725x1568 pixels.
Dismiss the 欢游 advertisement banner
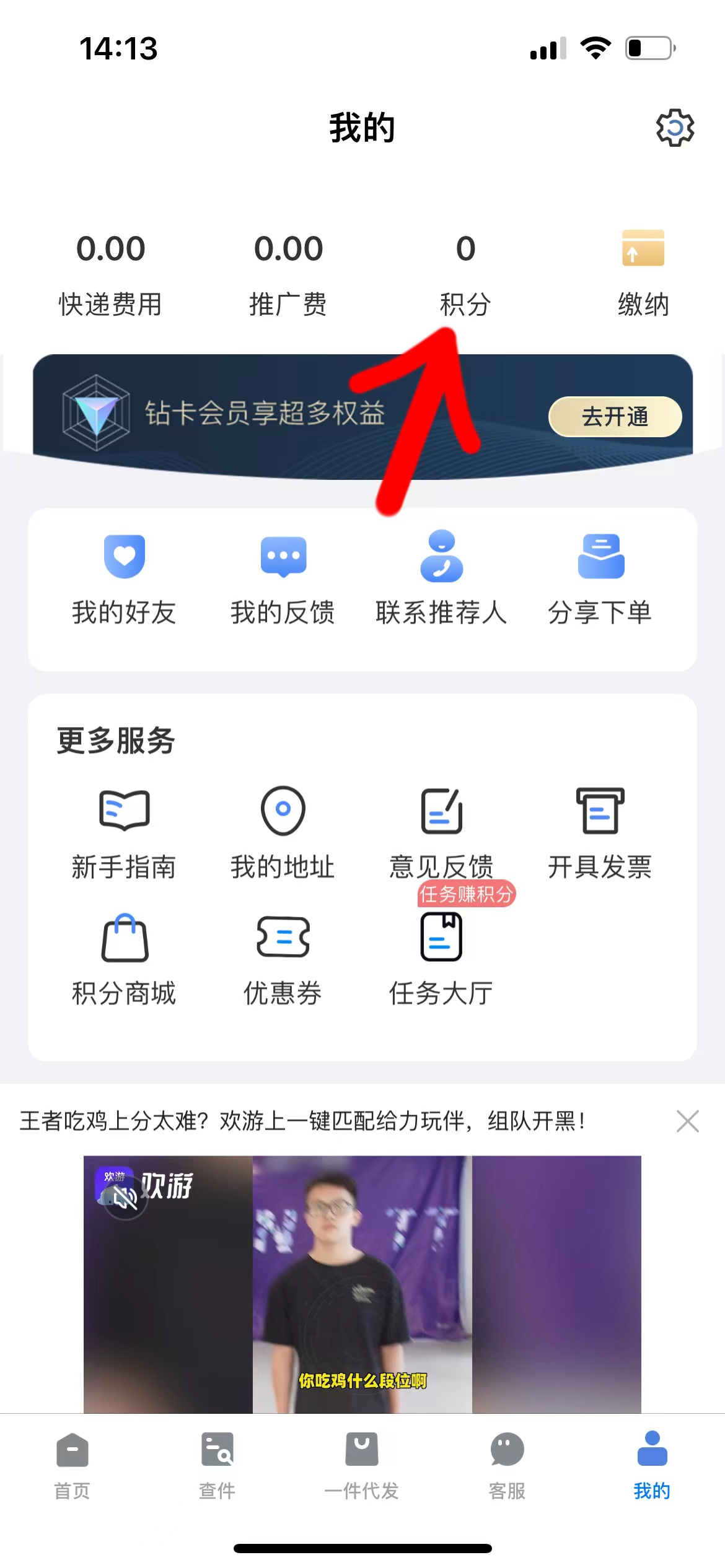point(687,1121)
